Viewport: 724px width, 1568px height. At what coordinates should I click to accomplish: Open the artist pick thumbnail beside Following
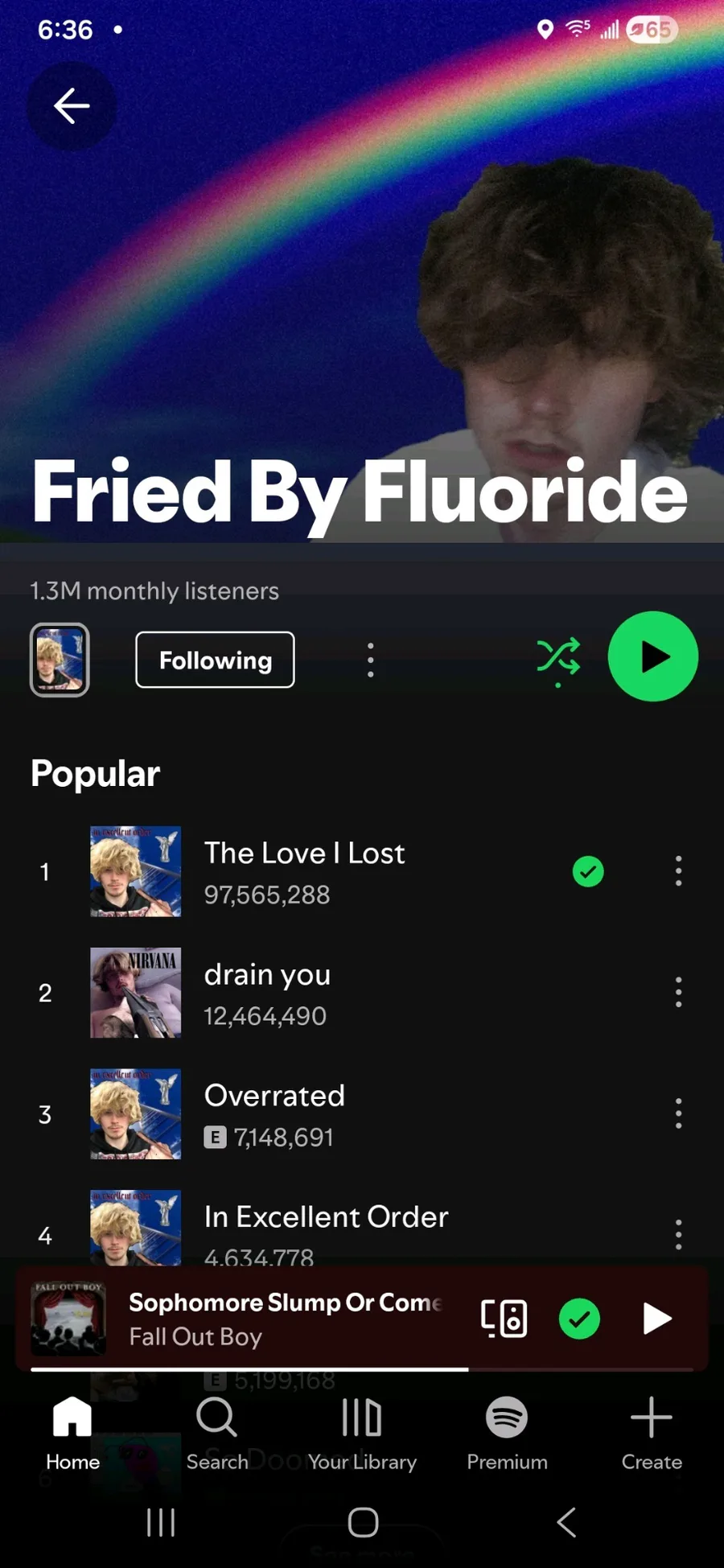tap(60, 660)
